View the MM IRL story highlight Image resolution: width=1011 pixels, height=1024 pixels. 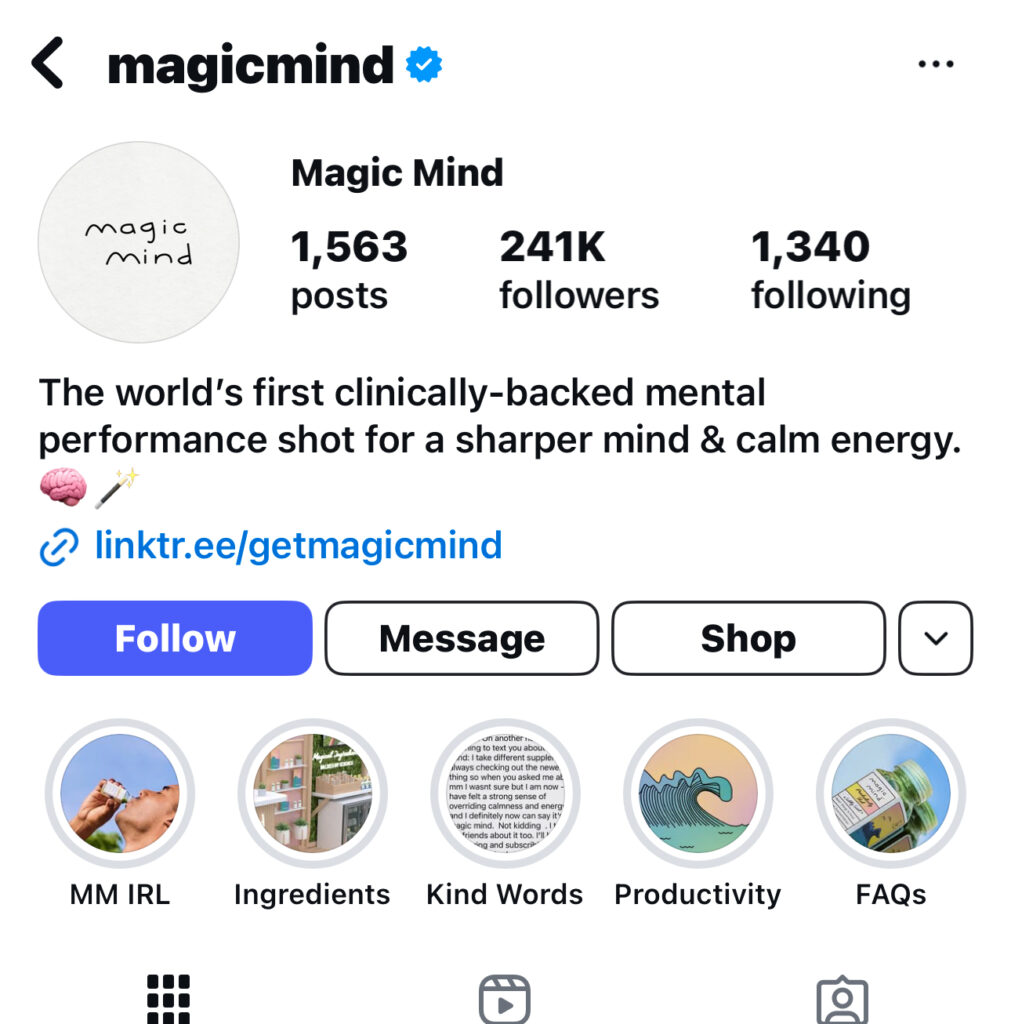coord(120,793)
